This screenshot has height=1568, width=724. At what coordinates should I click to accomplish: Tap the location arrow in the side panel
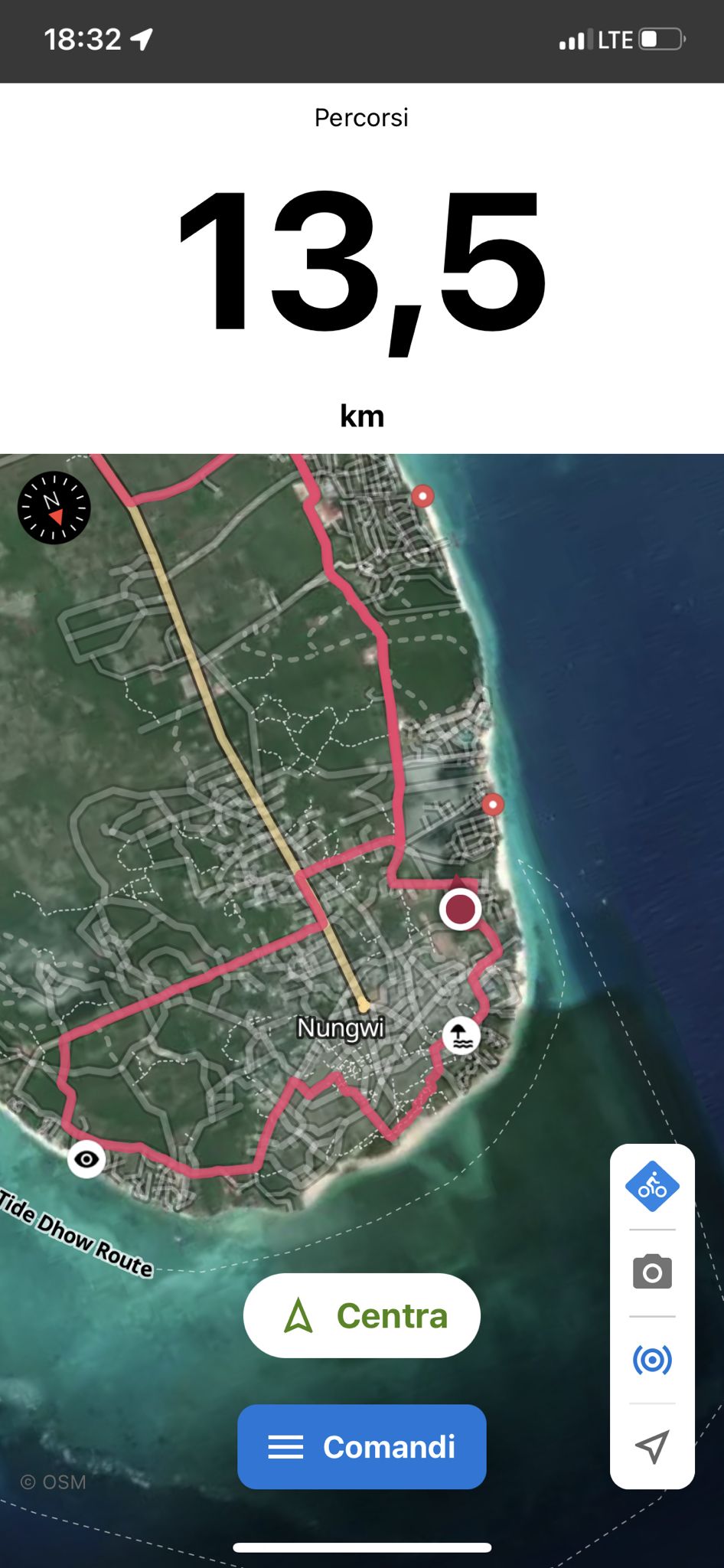point(652,1446)
